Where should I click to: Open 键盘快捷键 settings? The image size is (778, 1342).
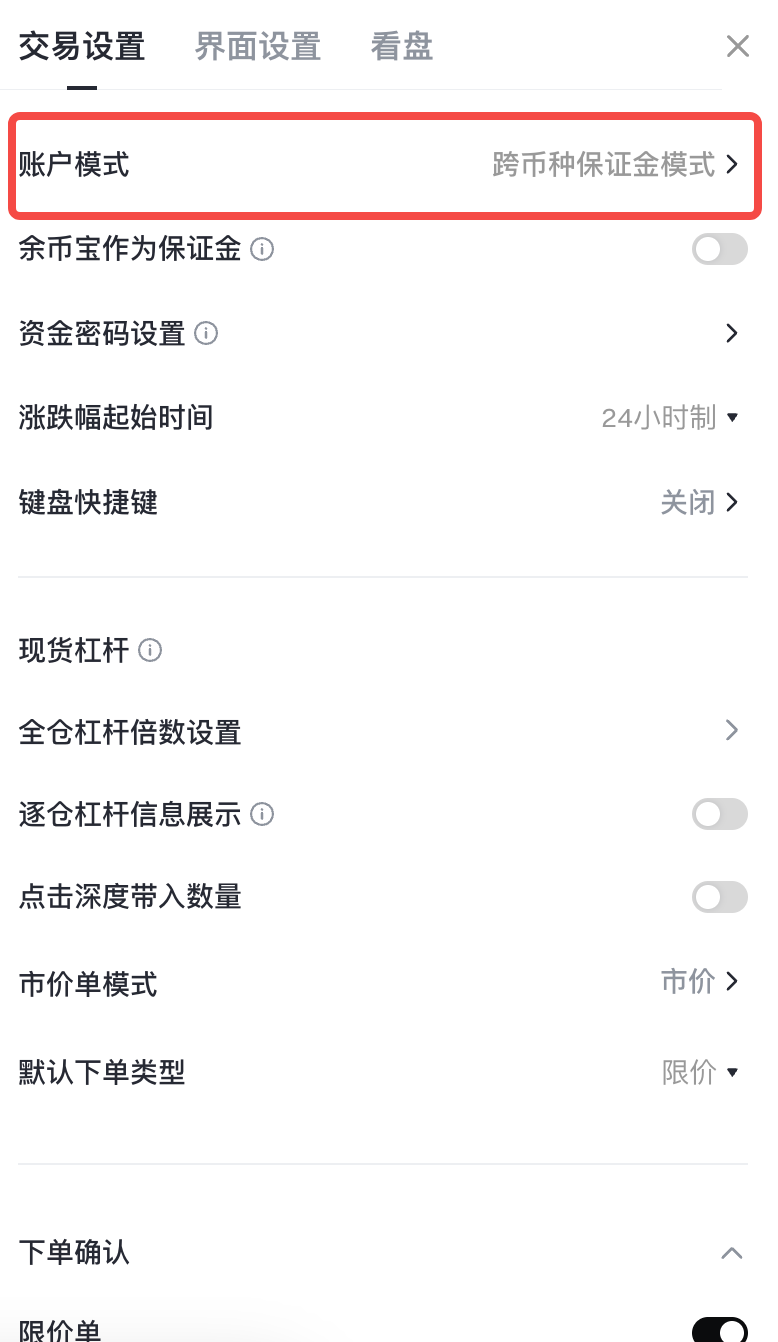pos(700,502)
